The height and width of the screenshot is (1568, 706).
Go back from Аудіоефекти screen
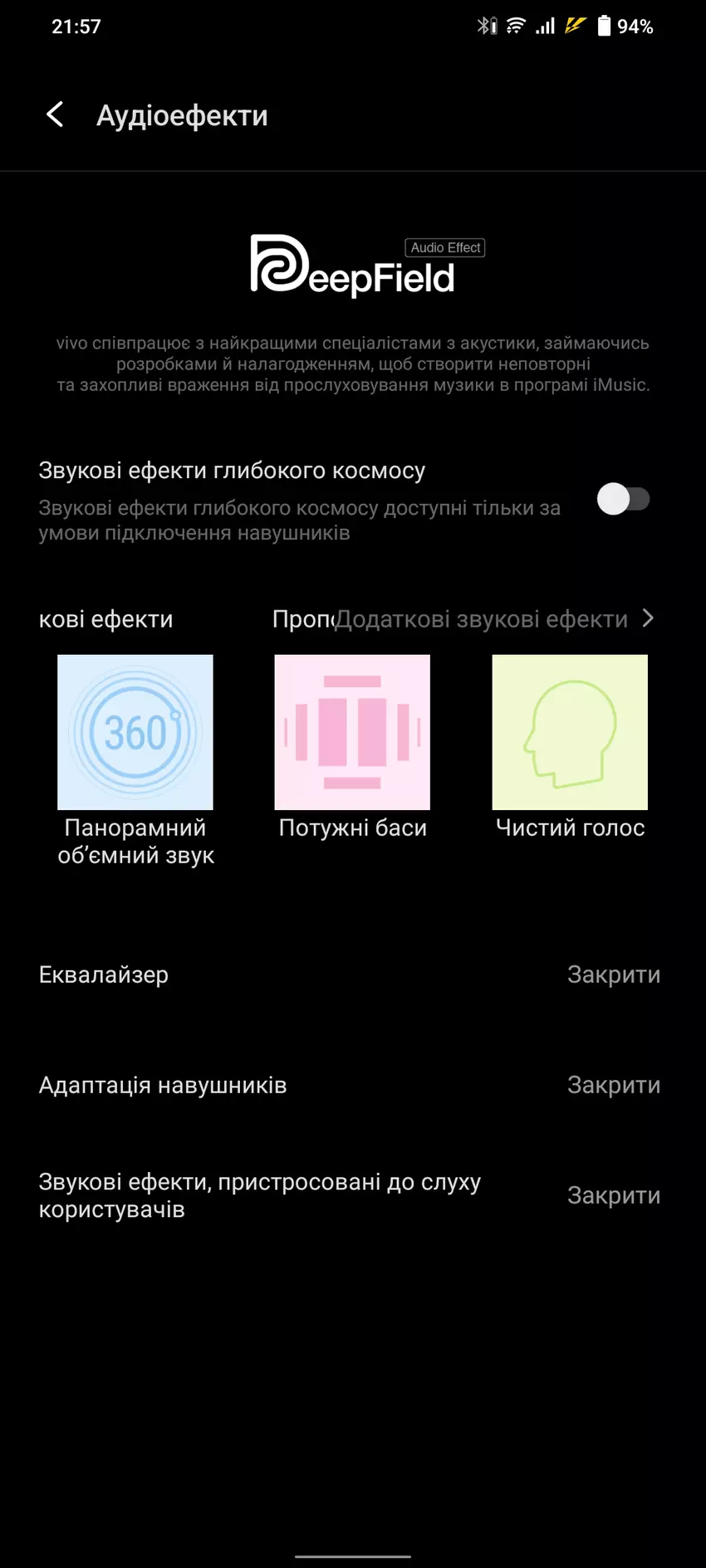55,115
